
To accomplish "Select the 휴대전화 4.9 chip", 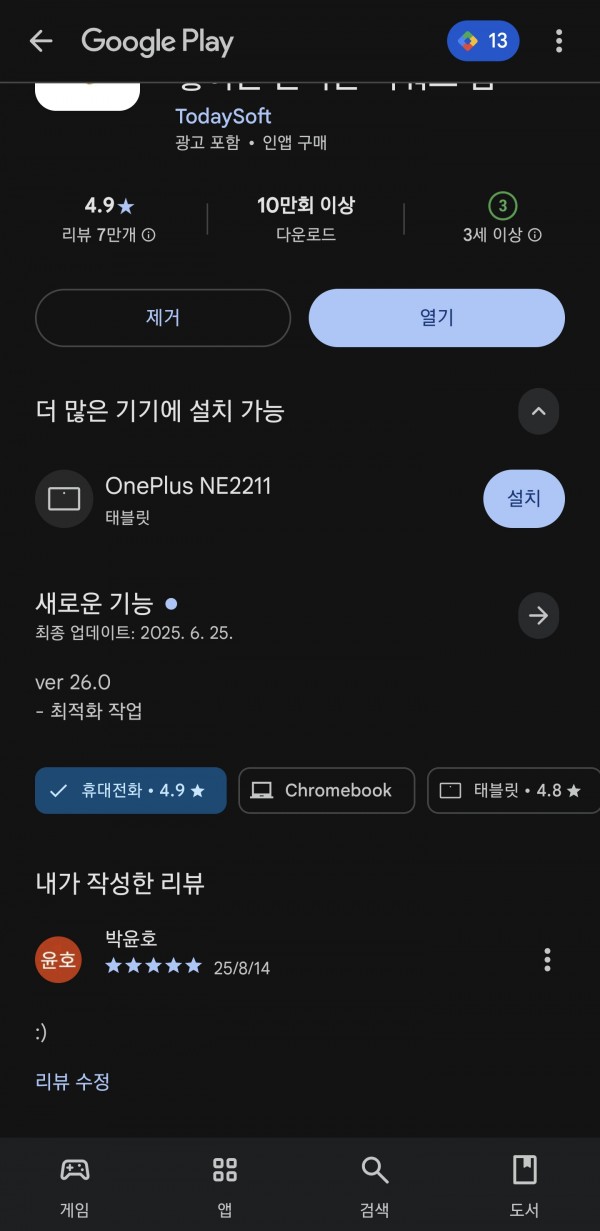I will 131,790.
